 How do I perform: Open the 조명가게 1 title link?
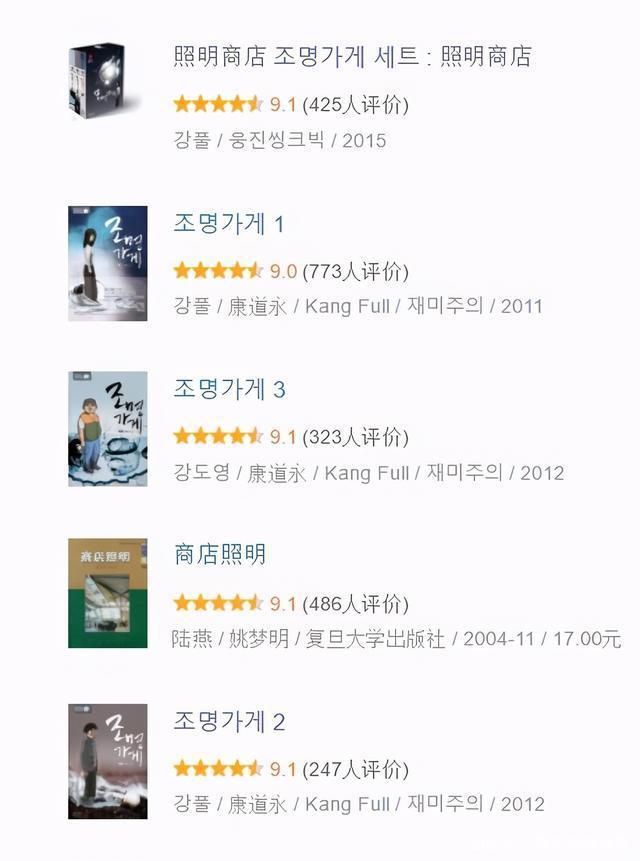[229, 223]
